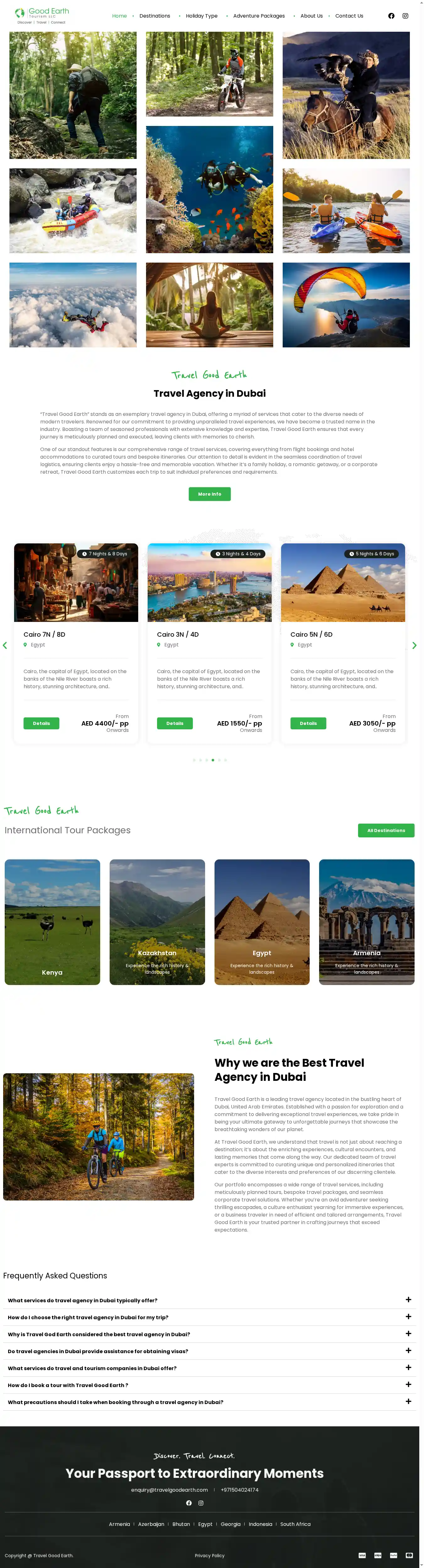Open the Privacy Policy link

[x=209, y=1555]
